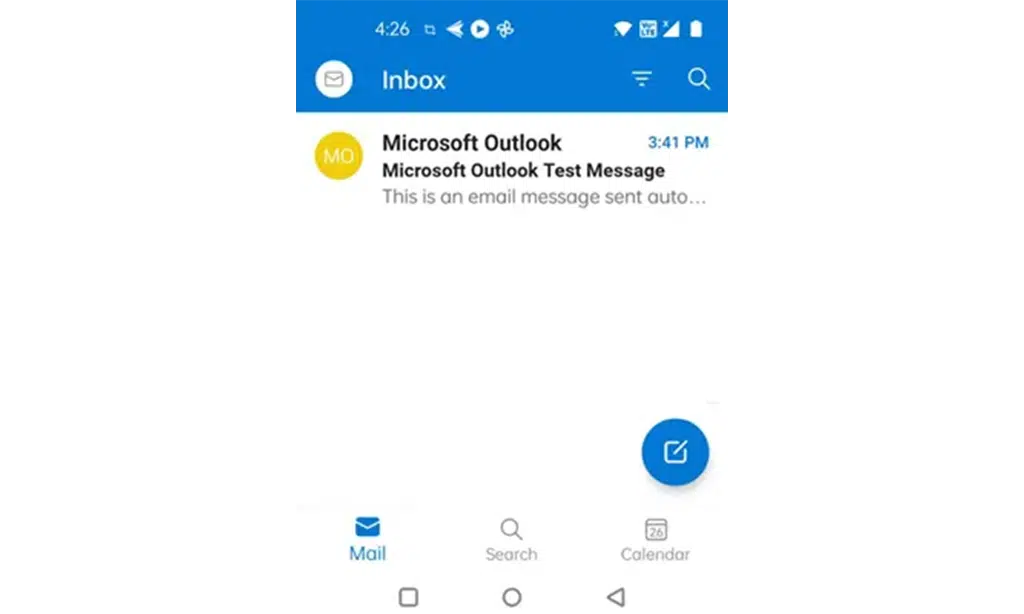Go to the home screen via the home button

[512, 597]
